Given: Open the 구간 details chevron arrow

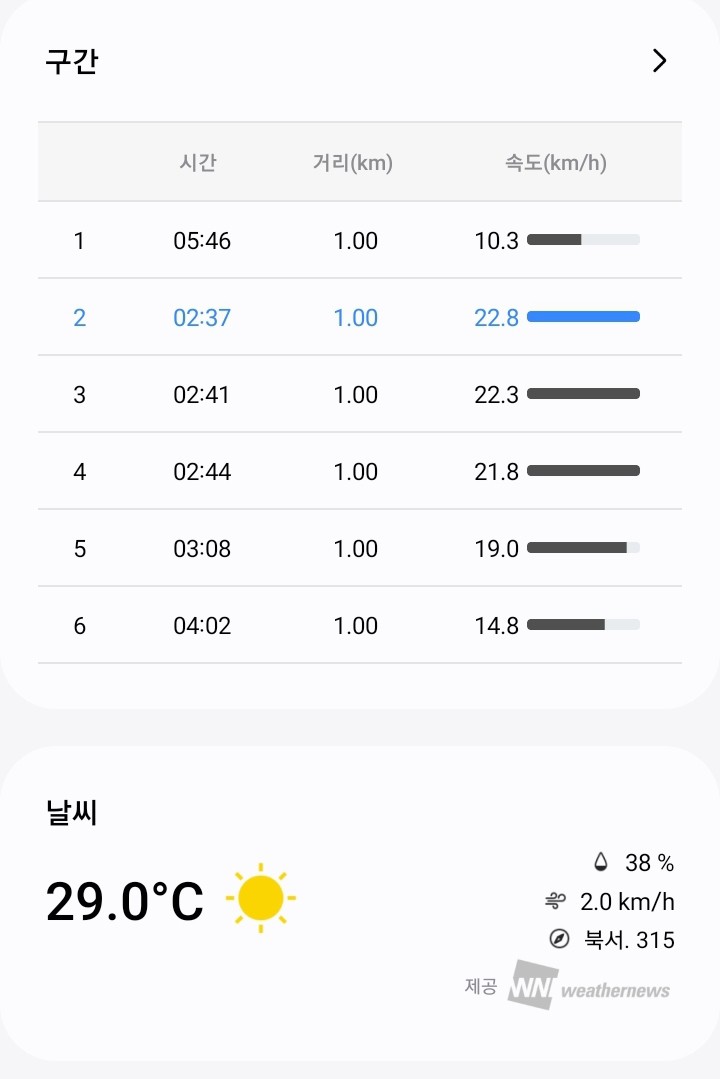Looking at the screenshot, I should [659, 61].
